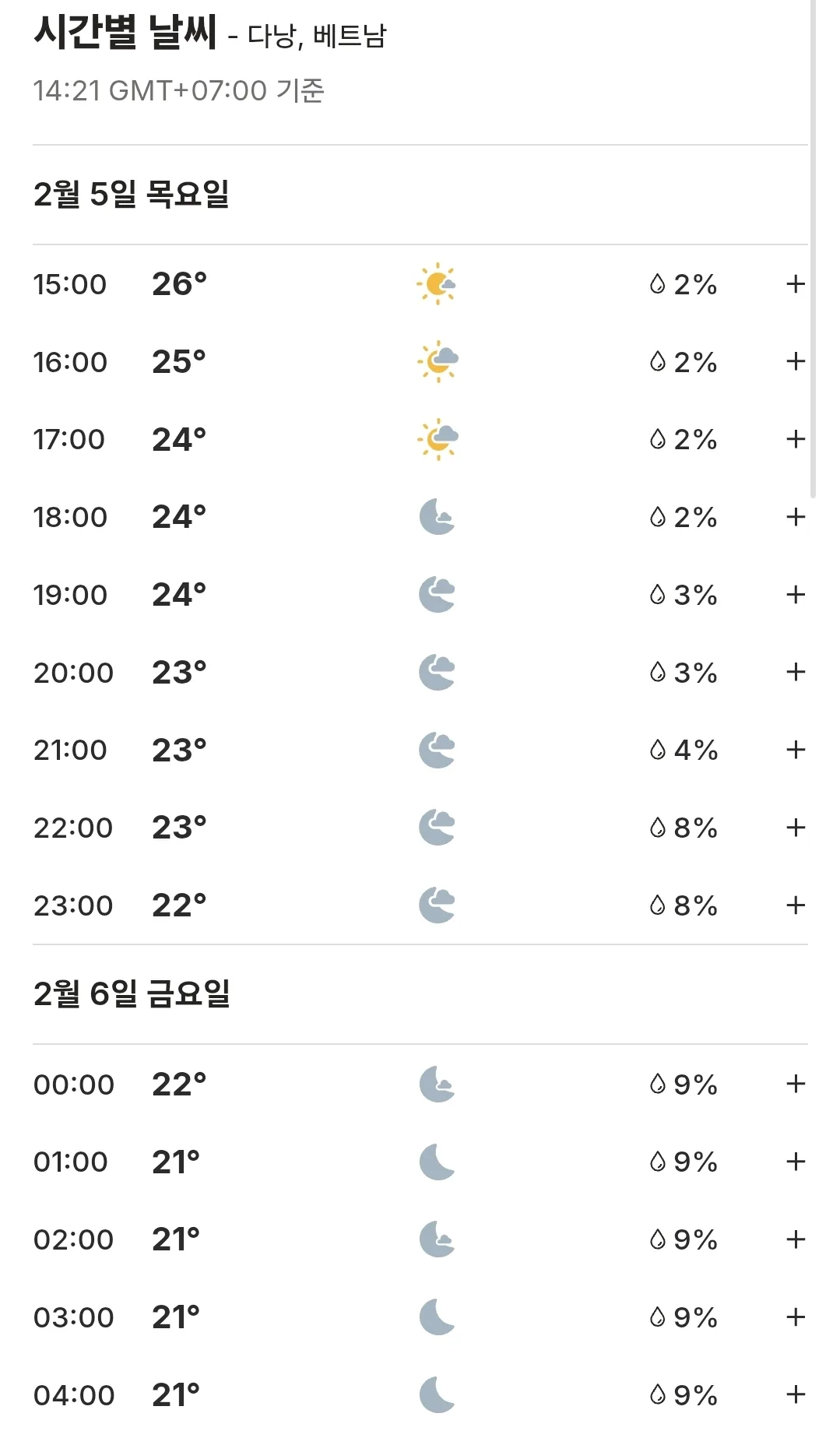Show more for the 19:00 forecast
Viewport: 840px width, 1431px height.
pyautogui.click(x=795, y=595)
